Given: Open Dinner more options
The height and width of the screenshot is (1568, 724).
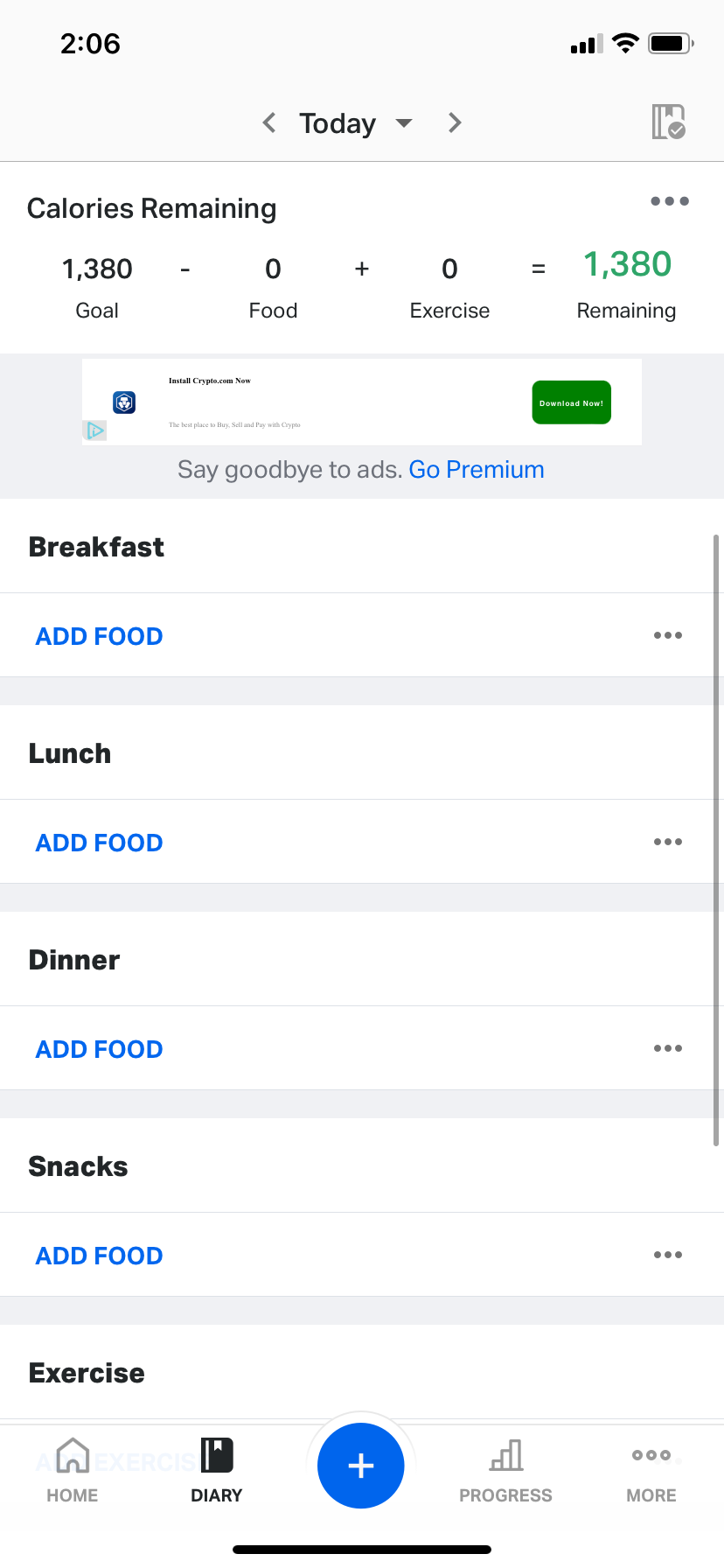Looking at the screenshot, I should [x=667, y=1048].
